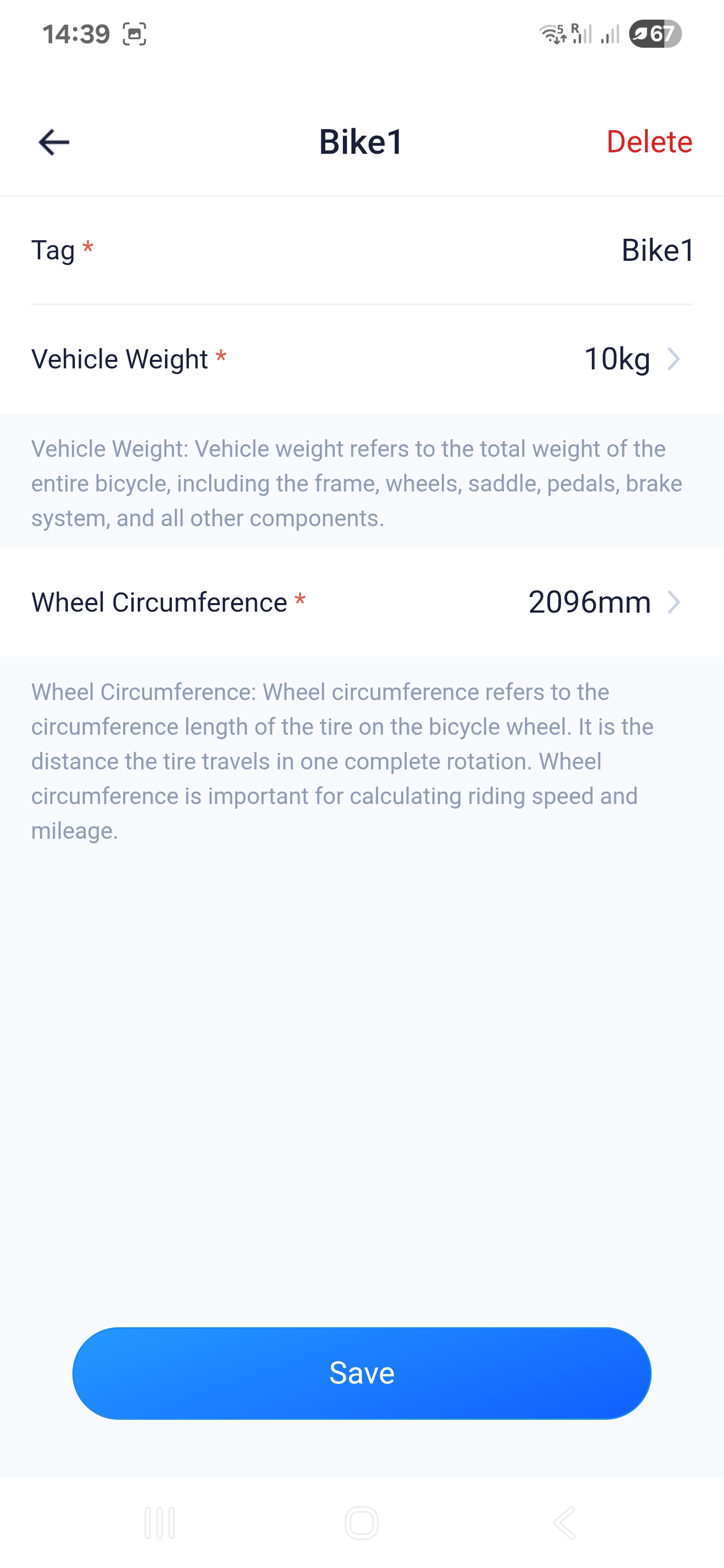Image resolution: width=724 pixels, height=1568 pixels.
Task: Open the Vehicle Weight setting
Action: 631,359
